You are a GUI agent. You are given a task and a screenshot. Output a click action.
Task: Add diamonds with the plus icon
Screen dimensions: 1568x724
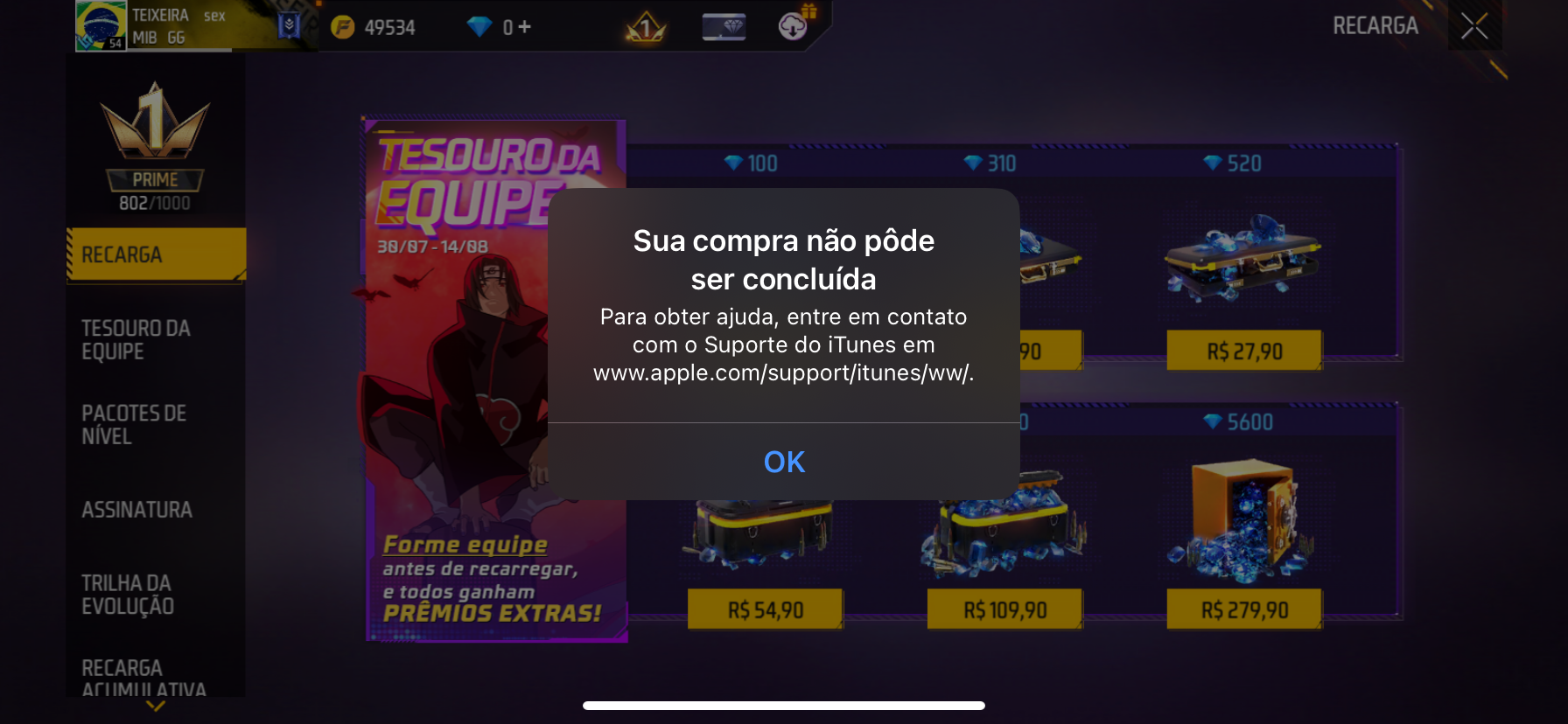pyautogui.click(x=524, y=27)
